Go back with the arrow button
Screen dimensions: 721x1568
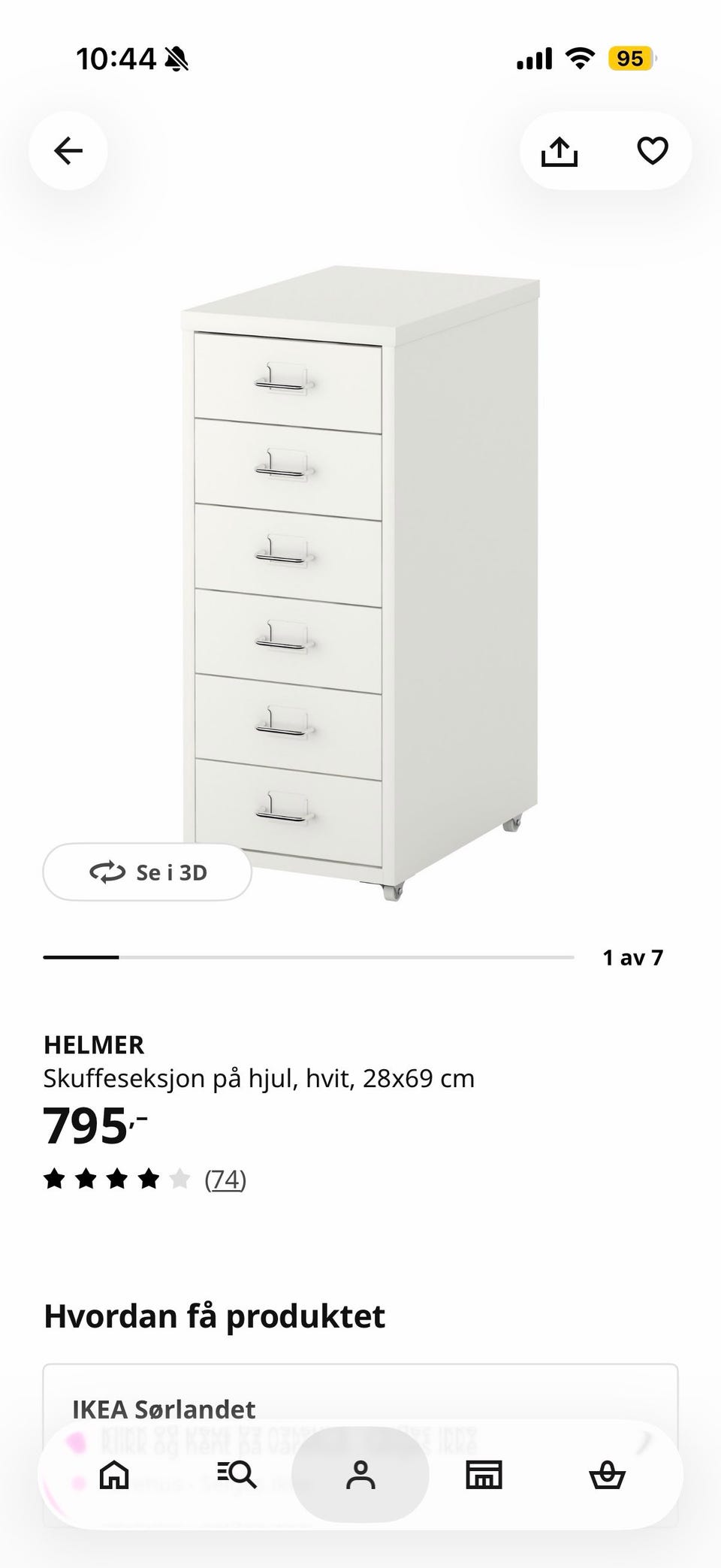[x=68, y=151]
